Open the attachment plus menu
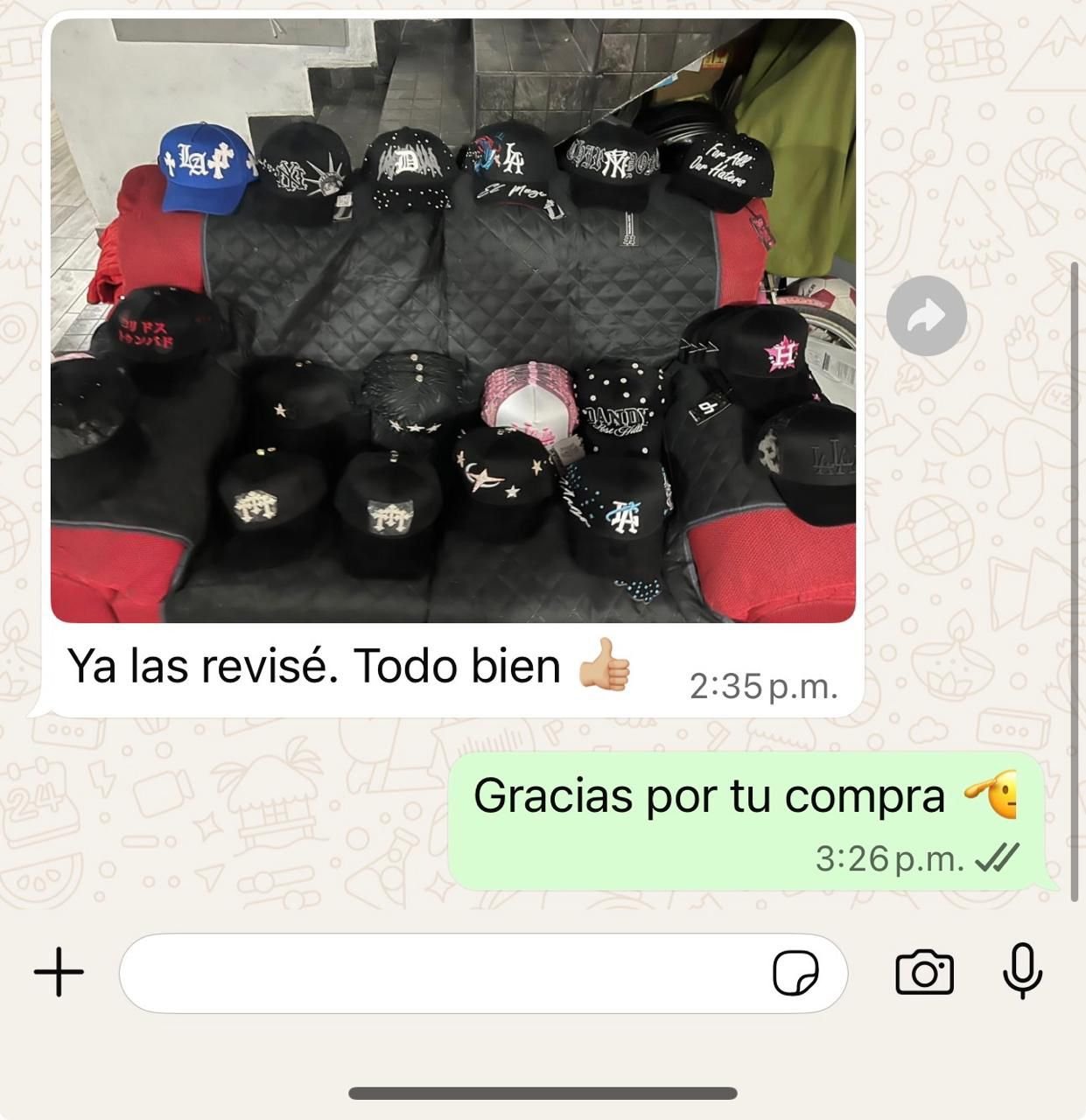Viewport: 1086px width, 1120px height. 59,972
